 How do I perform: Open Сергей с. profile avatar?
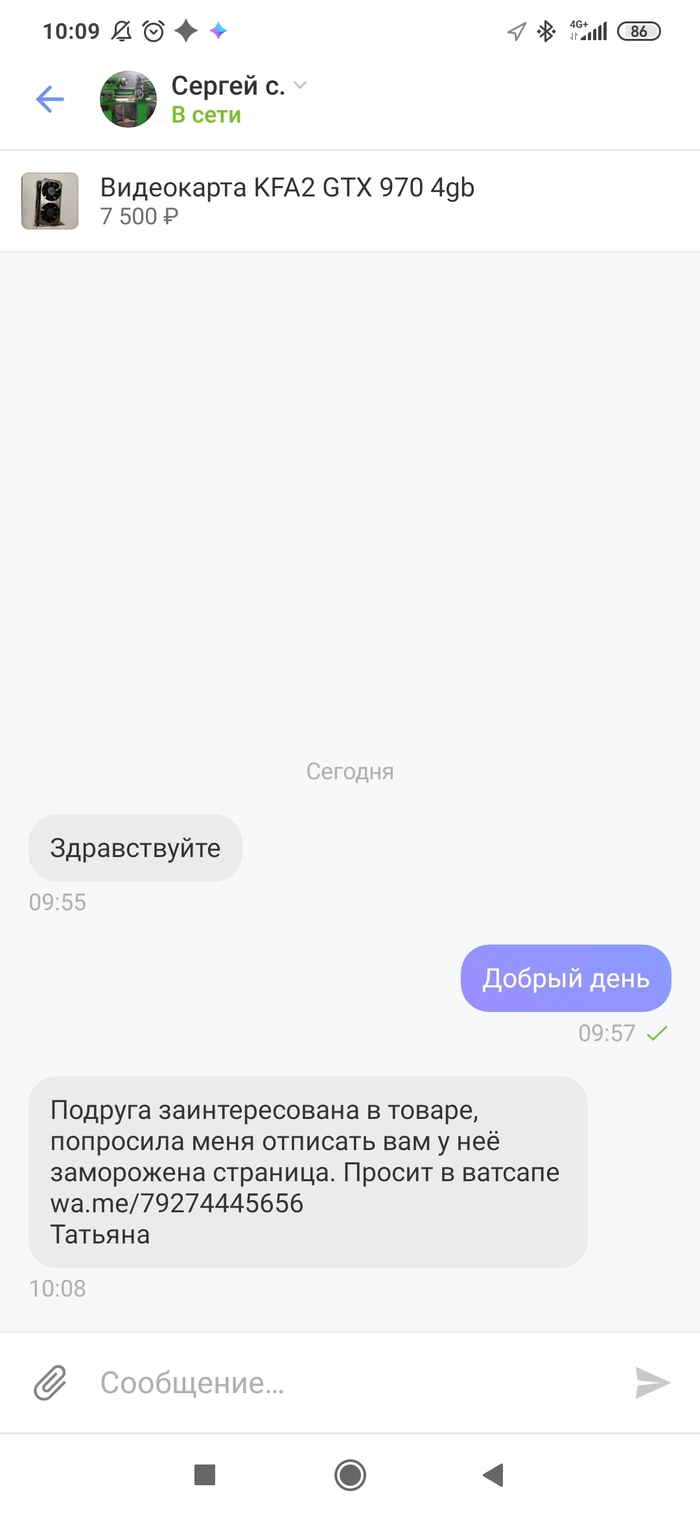click(x=128, y=99)
